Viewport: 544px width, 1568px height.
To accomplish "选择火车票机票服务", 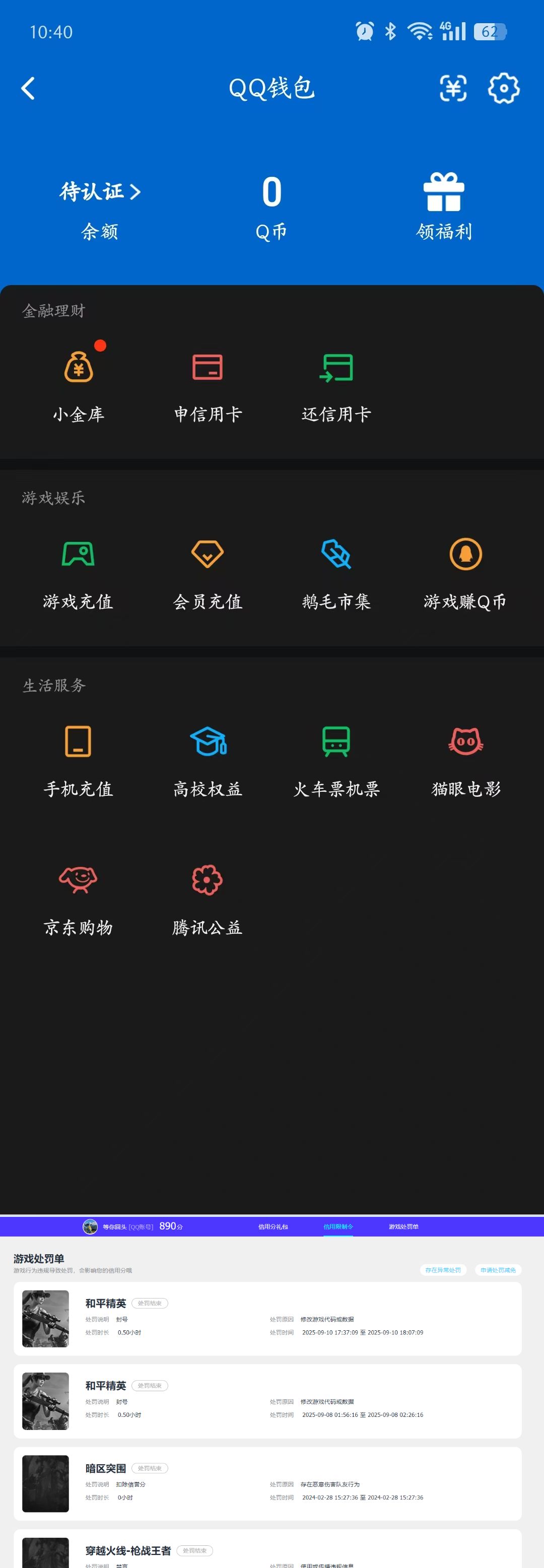I will pyautogui.click(x=336, y=758).
